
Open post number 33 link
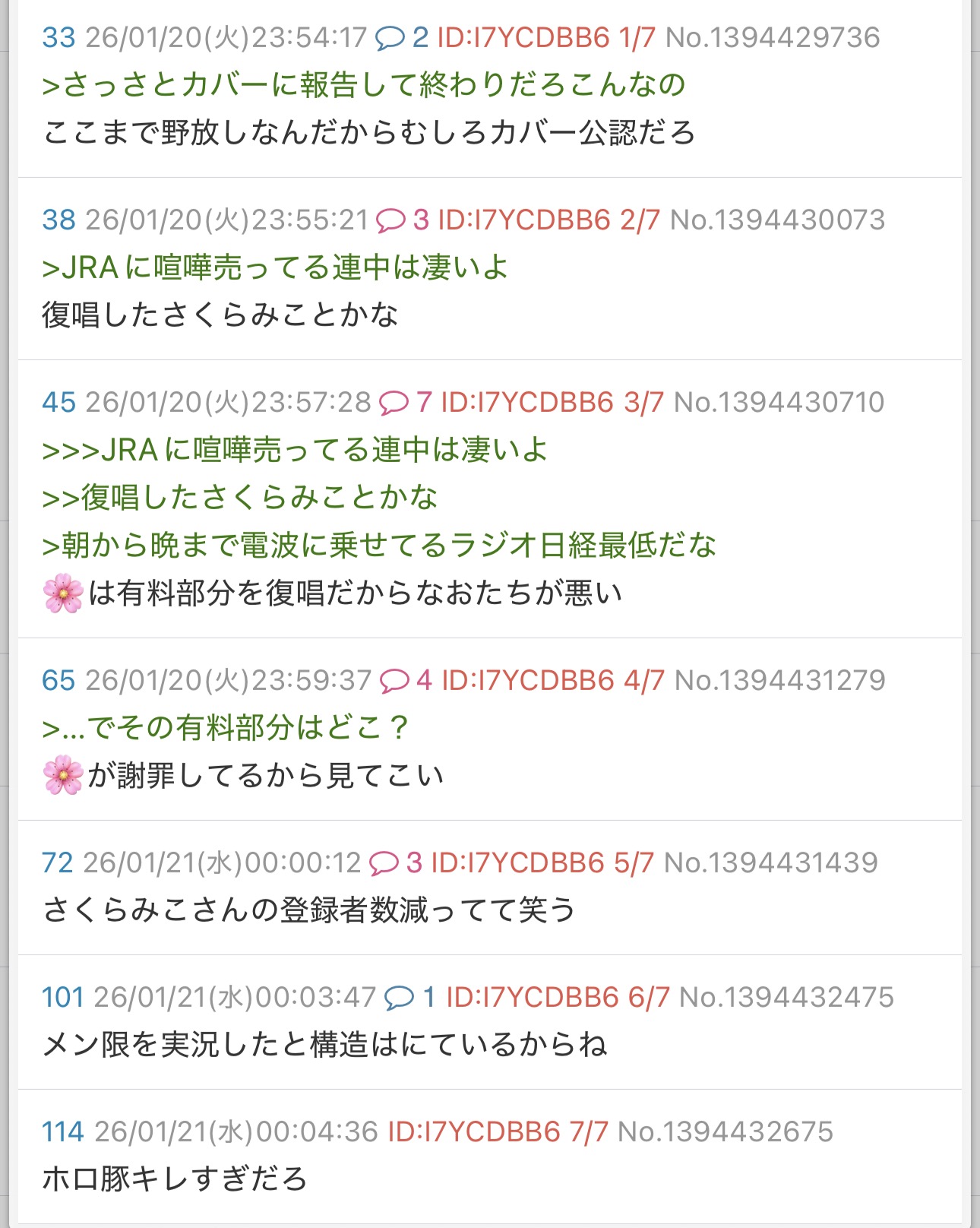pos(58,37)
